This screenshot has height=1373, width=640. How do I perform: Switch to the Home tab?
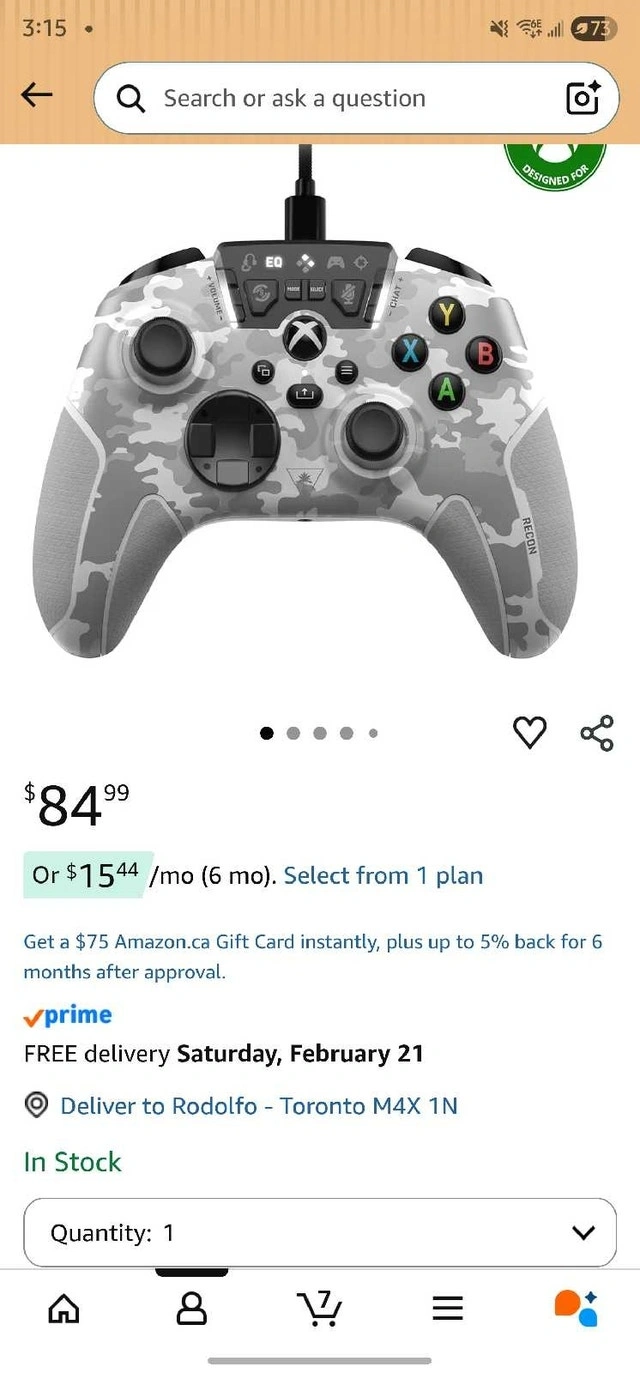[x=64, y=1308]
